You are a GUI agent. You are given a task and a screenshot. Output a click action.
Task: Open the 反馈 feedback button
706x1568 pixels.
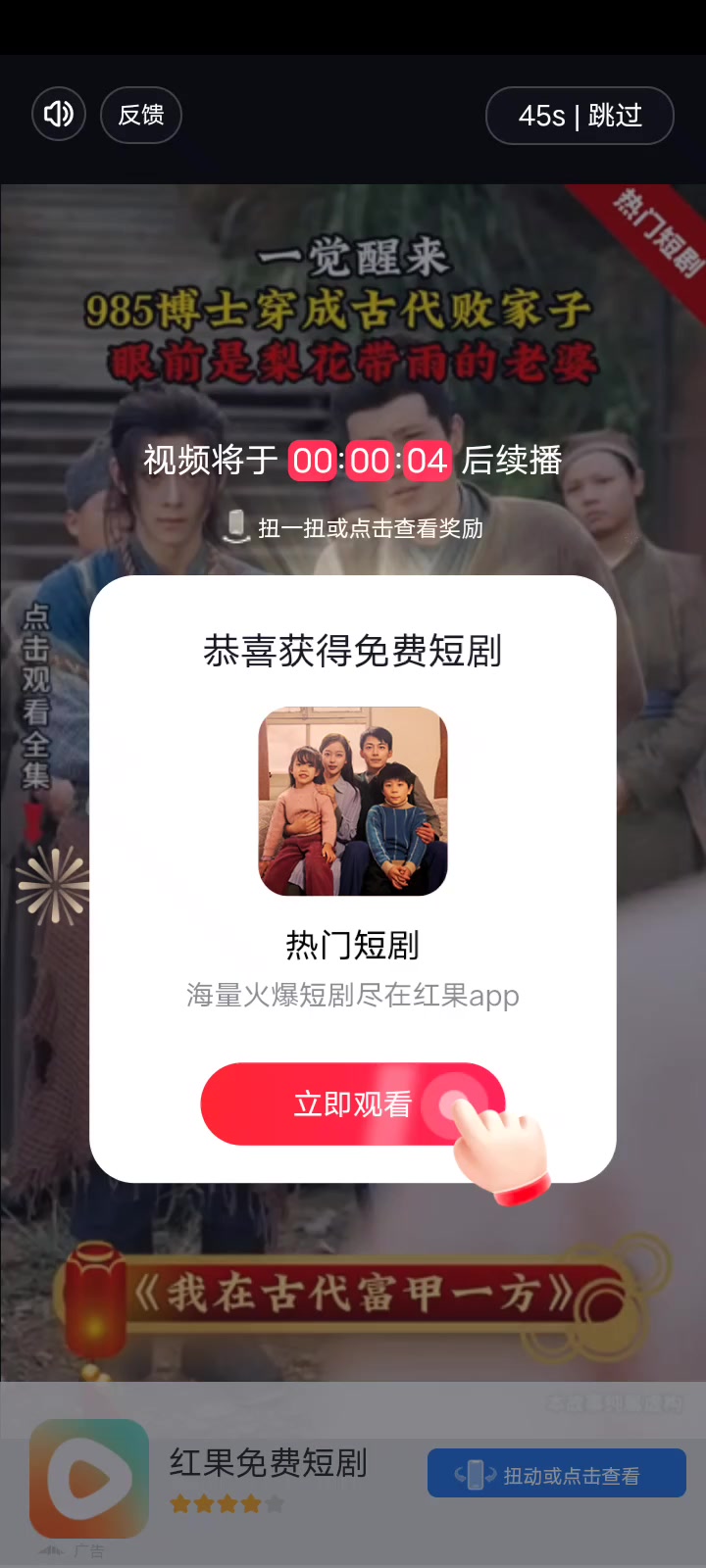point(141,115)
